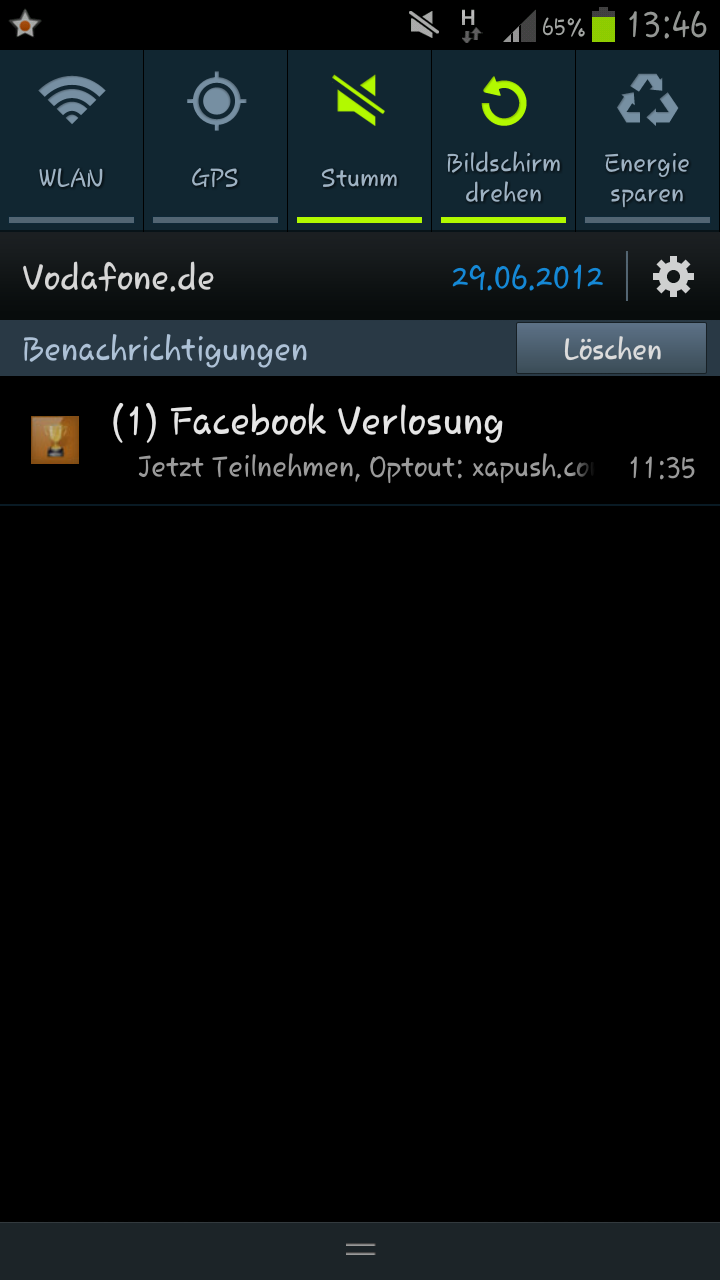
Task: Enable the GPS quick toggle
Action: click(x=215, y=140)
